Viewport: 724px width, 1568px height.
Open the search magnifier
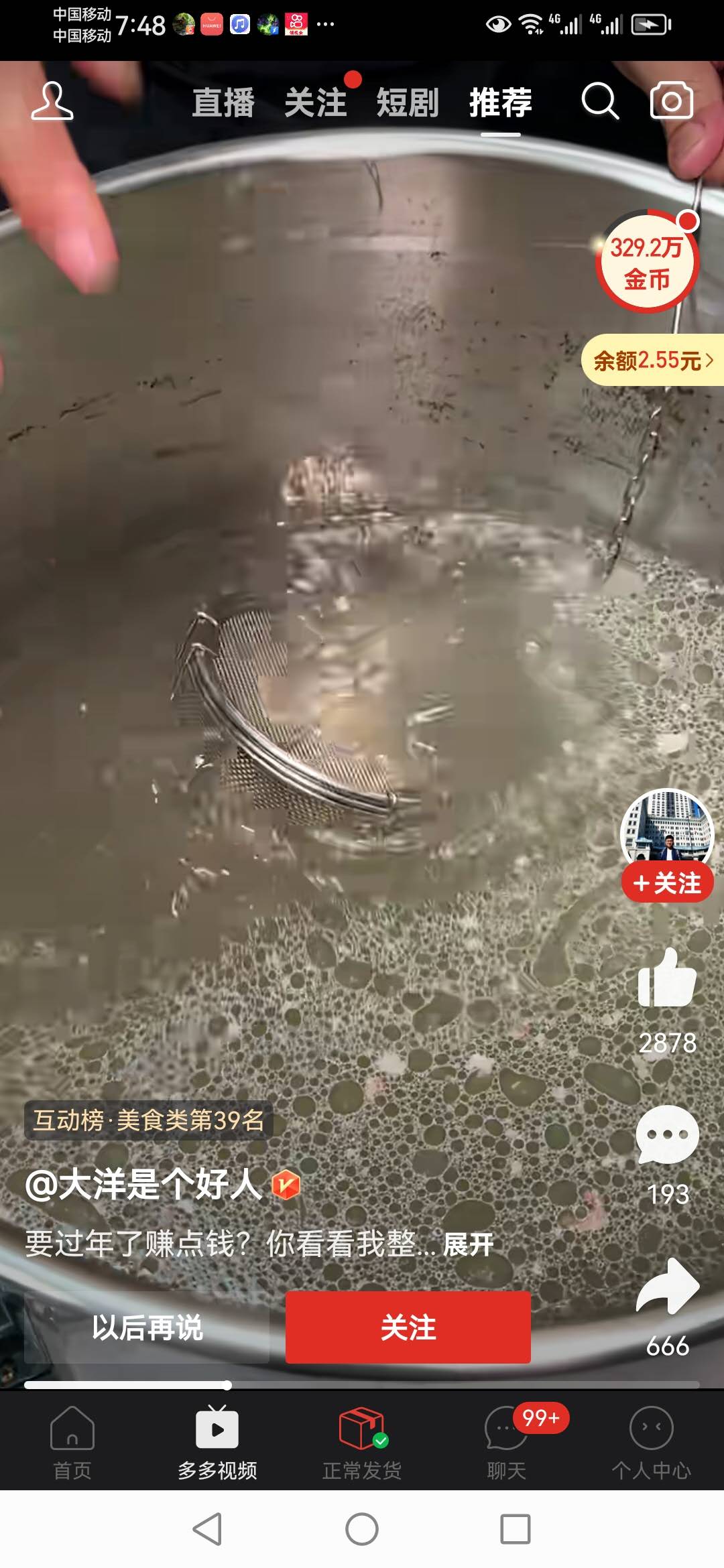click(599, 101)
